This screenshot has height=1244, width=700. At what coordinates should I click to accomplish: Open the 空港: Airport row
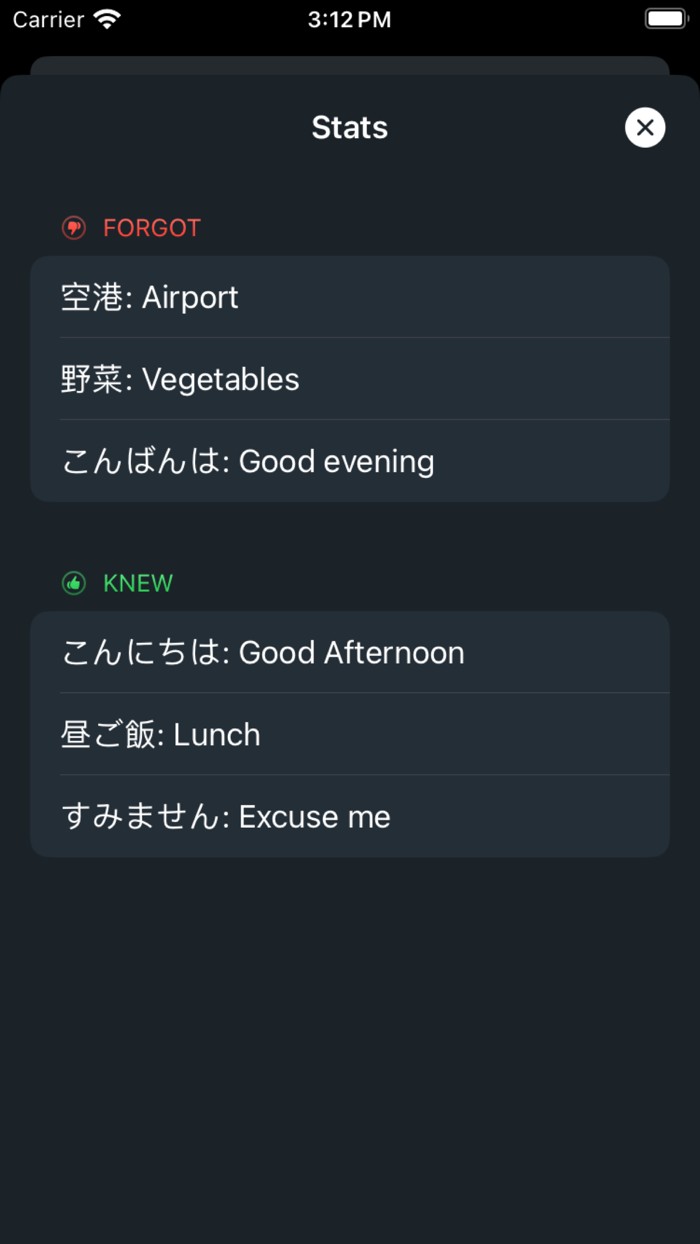[x=350, y=297]
